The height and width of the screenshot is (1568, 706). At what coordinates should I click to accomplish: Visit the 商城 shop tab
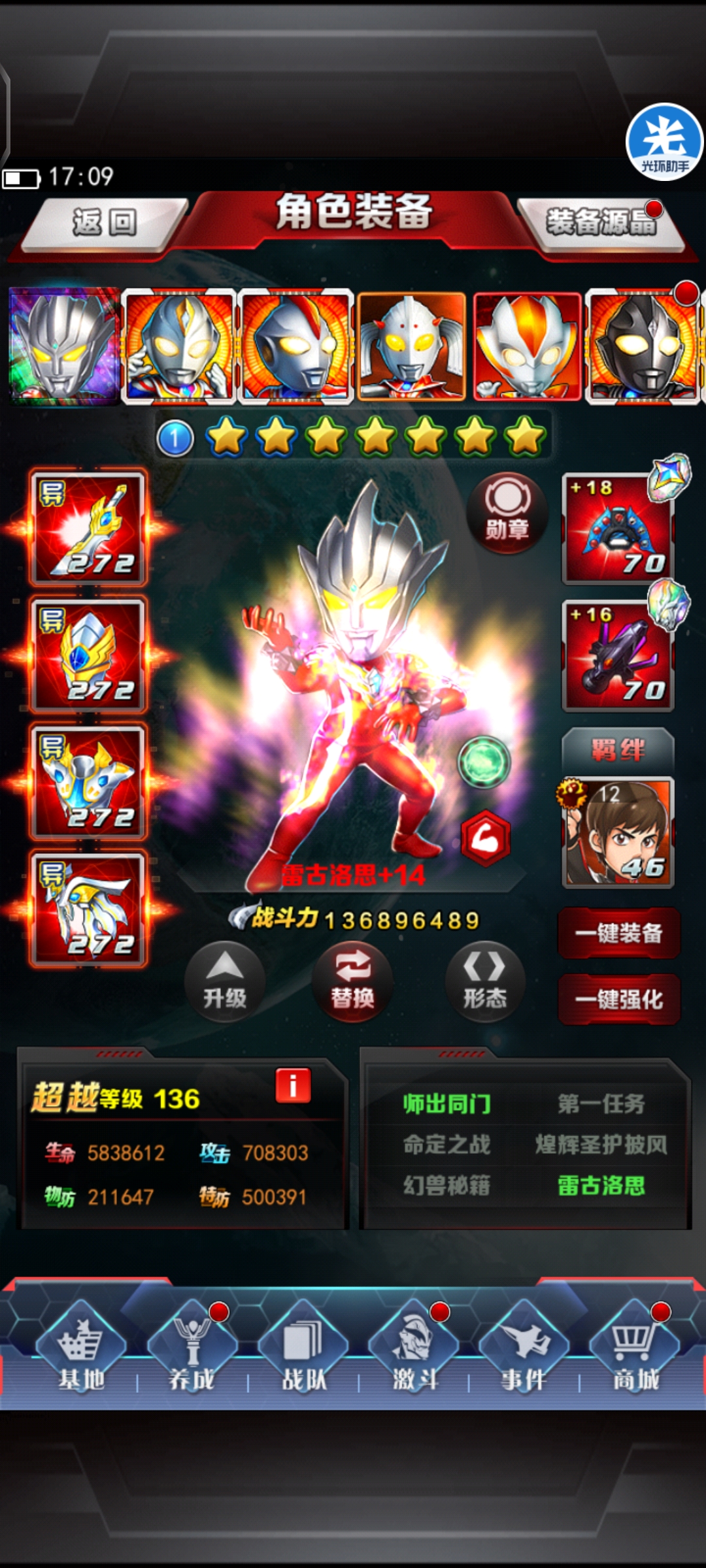635,1351
